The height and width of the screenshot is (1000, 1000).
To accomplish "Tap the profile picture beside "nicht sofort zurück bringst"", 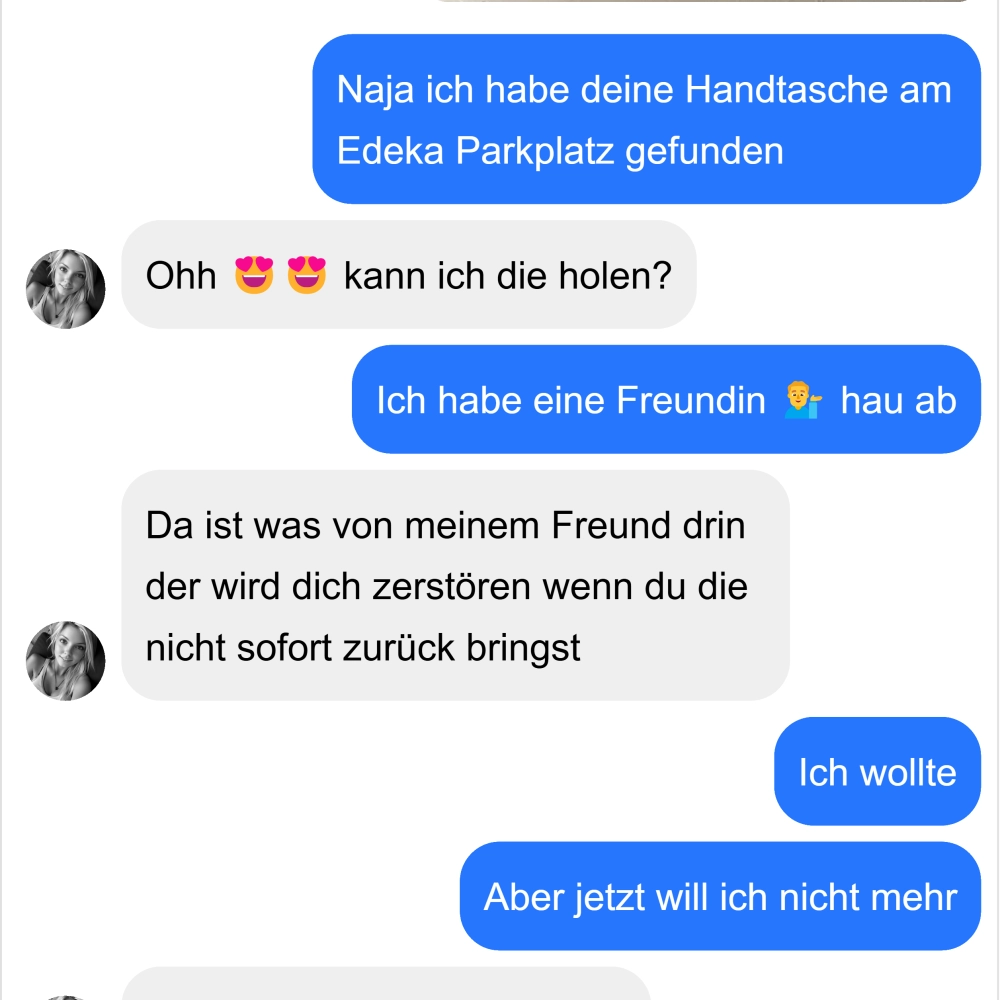I will click(65, 660).
